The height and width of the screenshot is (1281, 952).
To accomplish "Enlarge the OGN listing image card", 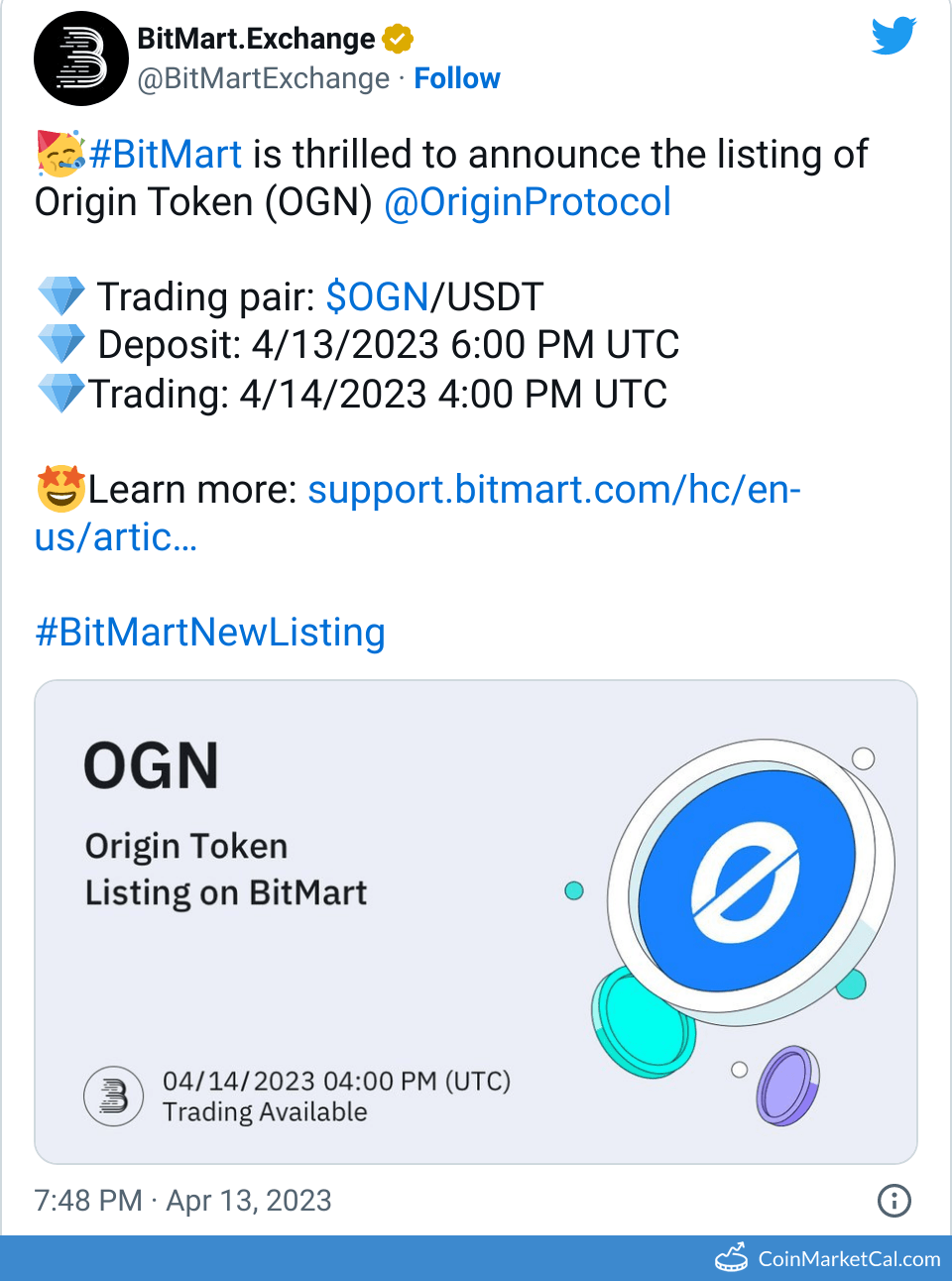I will tap(476, 922).
